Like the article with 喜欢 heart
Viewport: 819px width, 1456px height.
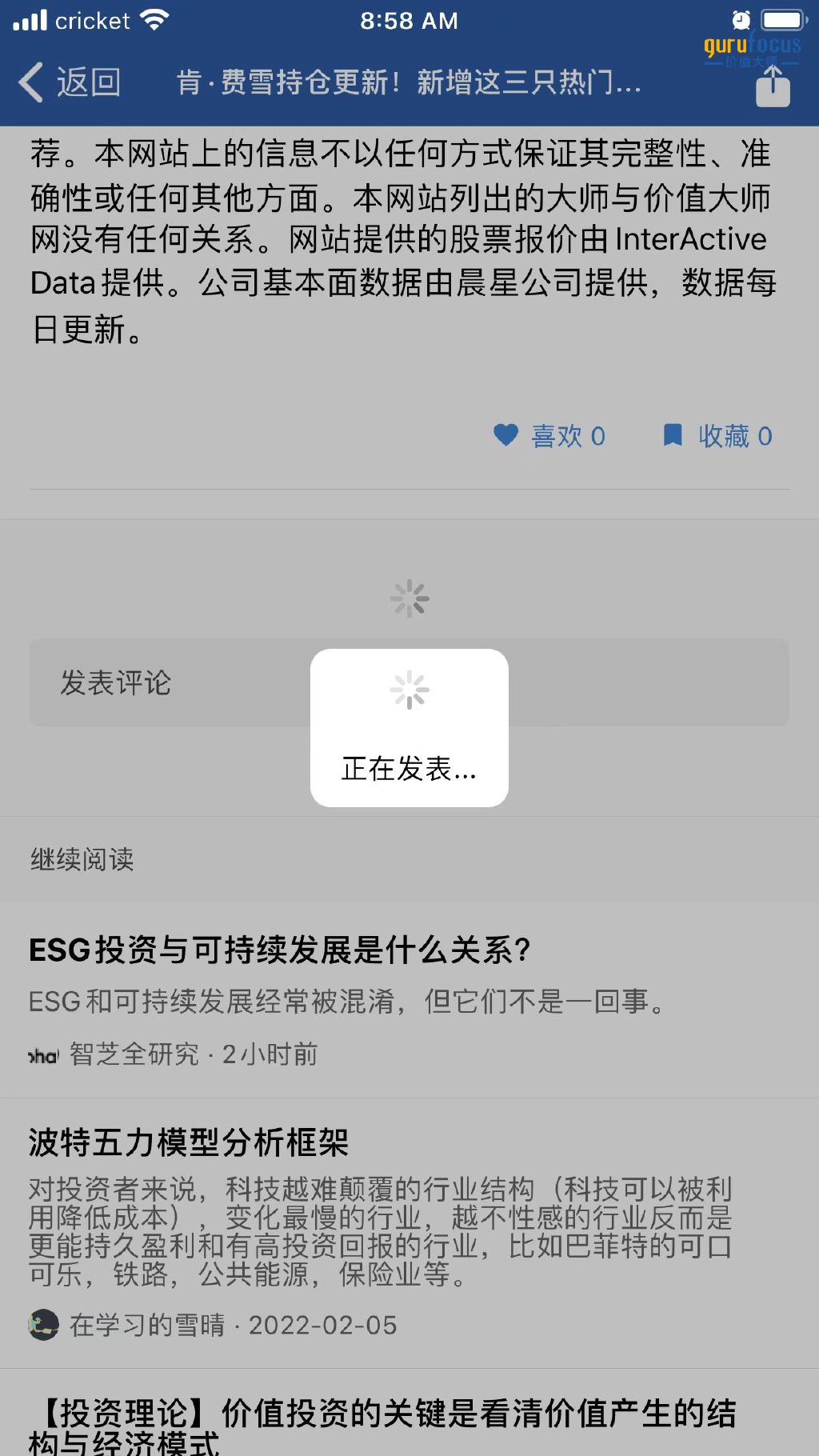click(x=549, y=435)
